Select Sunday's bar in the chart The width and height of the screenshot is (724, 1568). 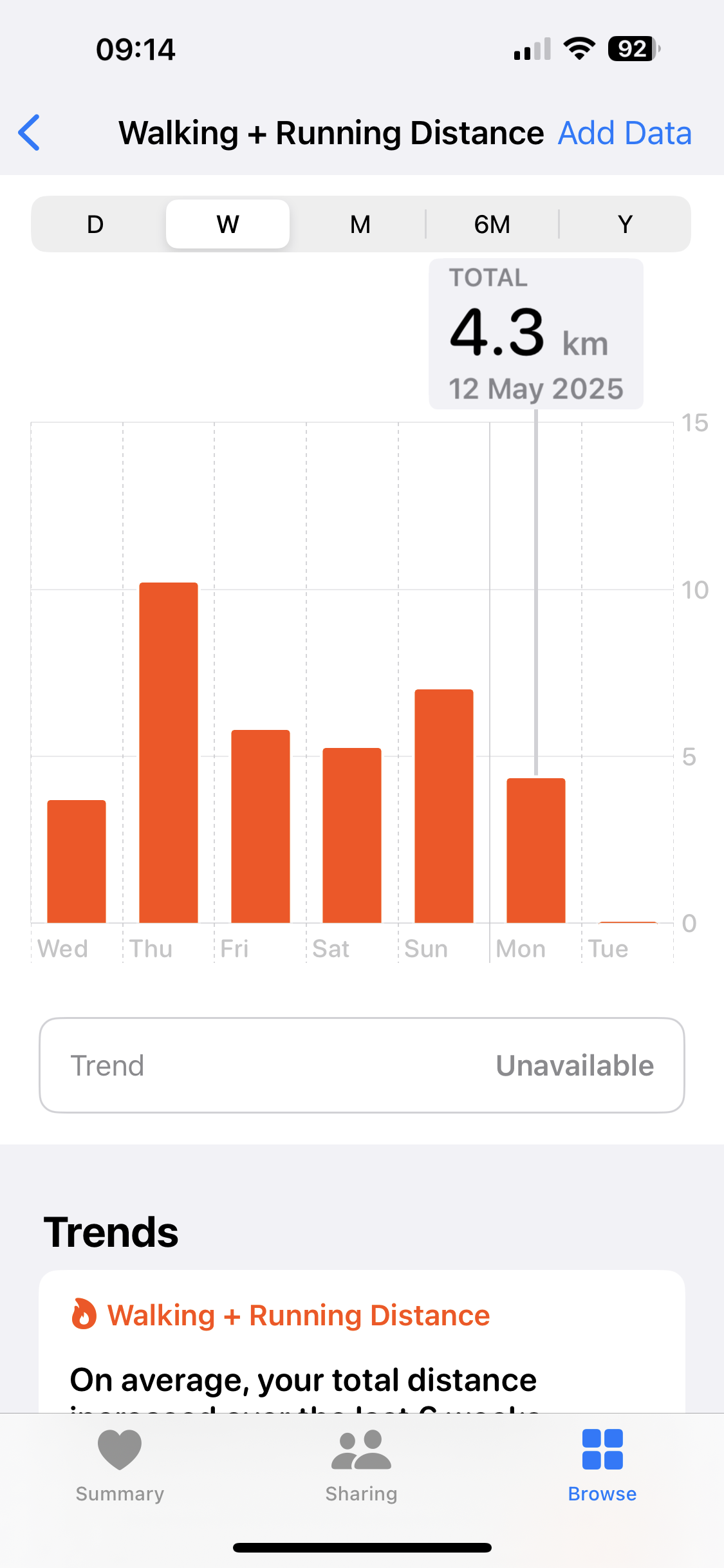[444, 806]
